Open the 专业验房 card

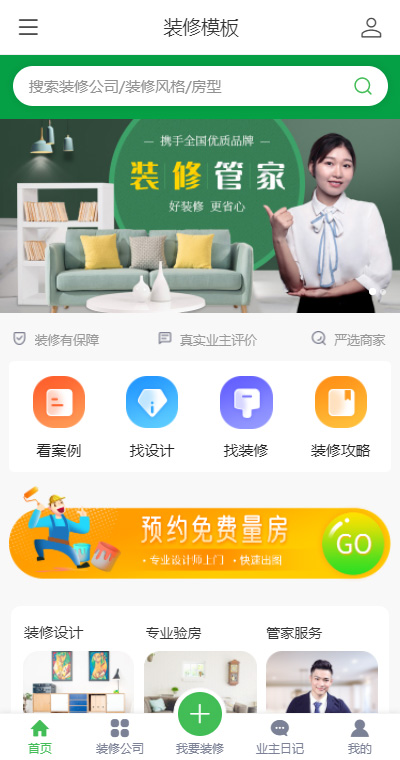[200, 669]
